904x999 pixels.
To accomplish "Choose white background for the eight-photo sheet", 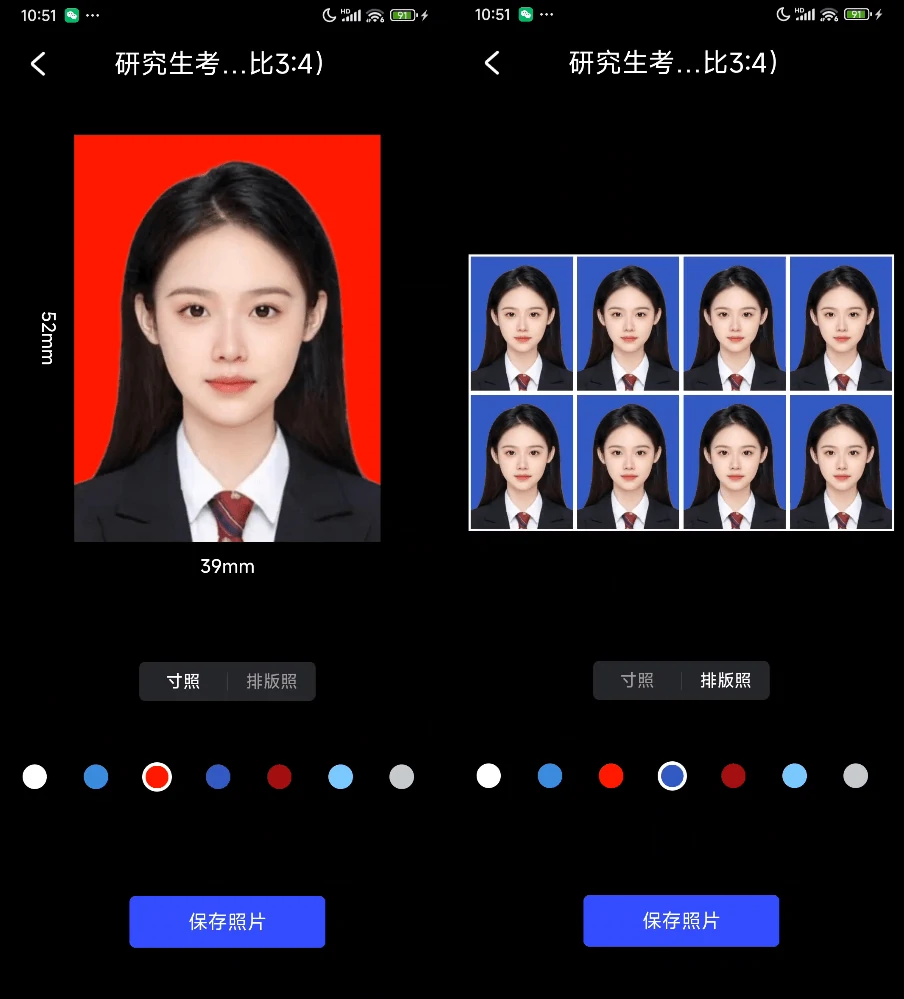I will pyautogui.click(x=489, y=776).
